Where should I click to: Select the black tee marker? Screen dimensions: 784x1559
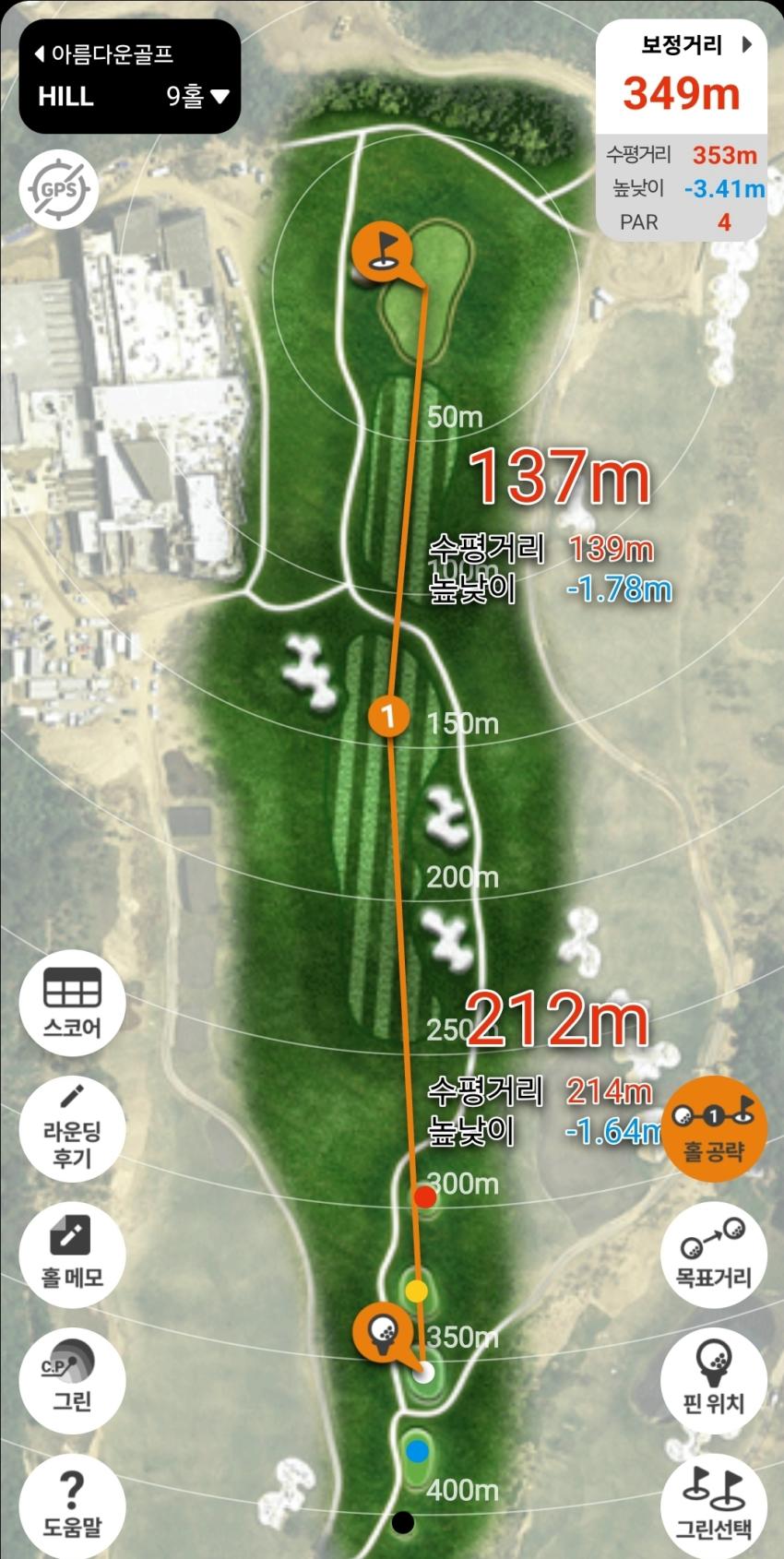(403, 1522)
